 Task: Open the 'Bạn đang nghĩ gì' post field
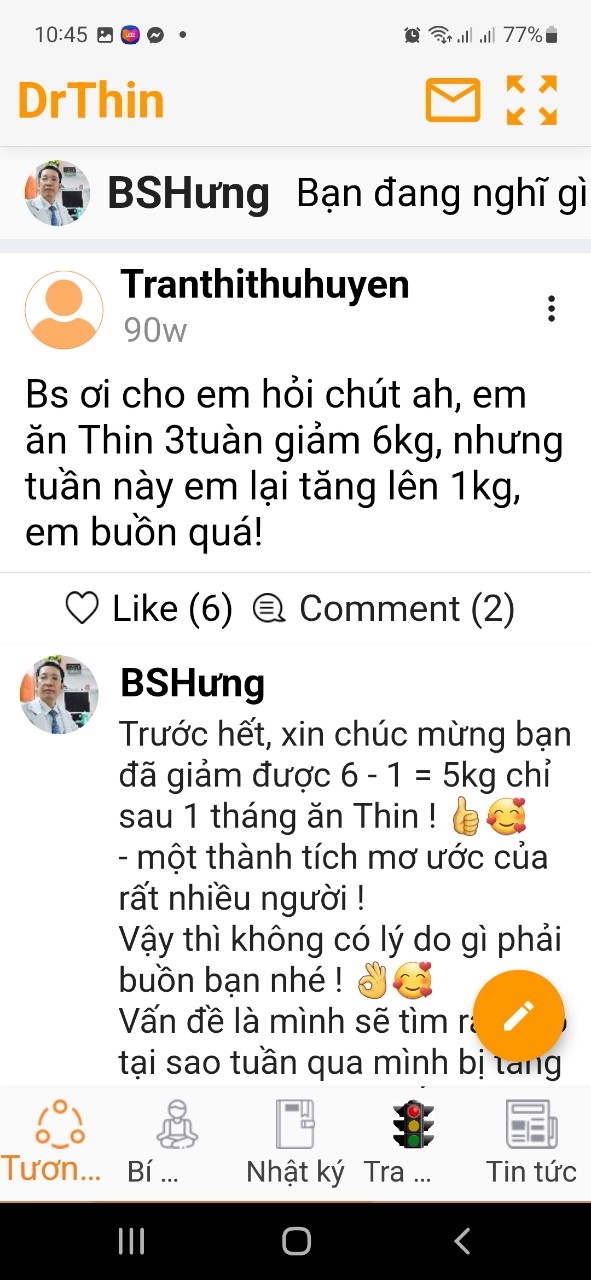tap(441, 194)
